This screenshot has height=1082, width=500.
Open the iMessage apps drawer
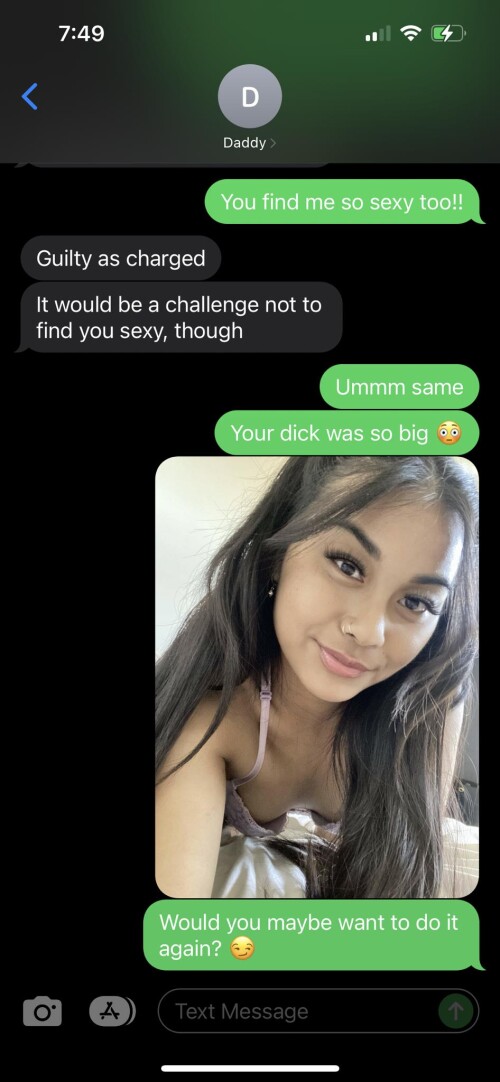112,1011
